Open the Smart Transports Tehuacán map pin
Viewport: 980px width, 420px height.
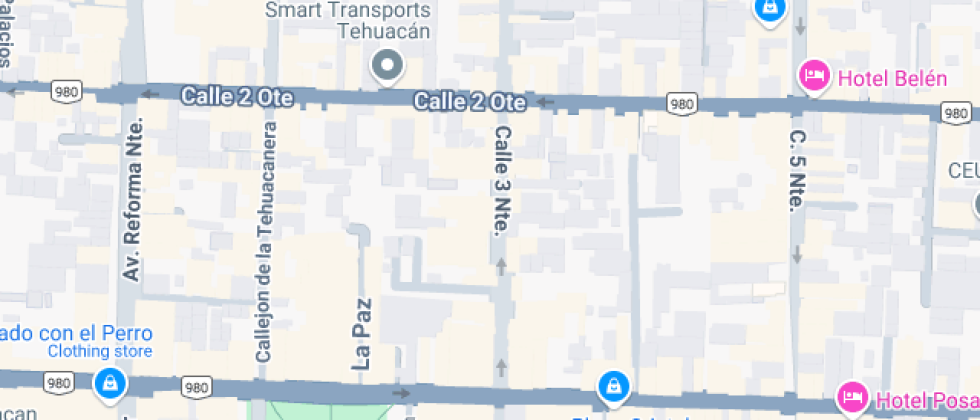click(x=386, y=67)
